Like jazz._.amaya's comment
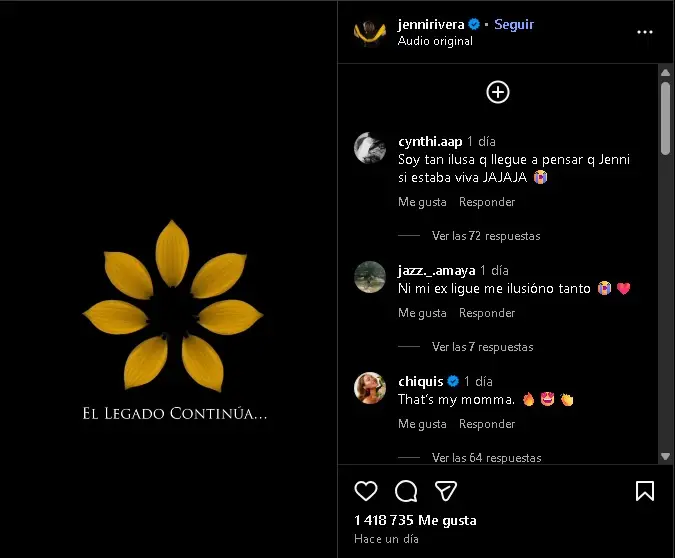 point(422,313)
